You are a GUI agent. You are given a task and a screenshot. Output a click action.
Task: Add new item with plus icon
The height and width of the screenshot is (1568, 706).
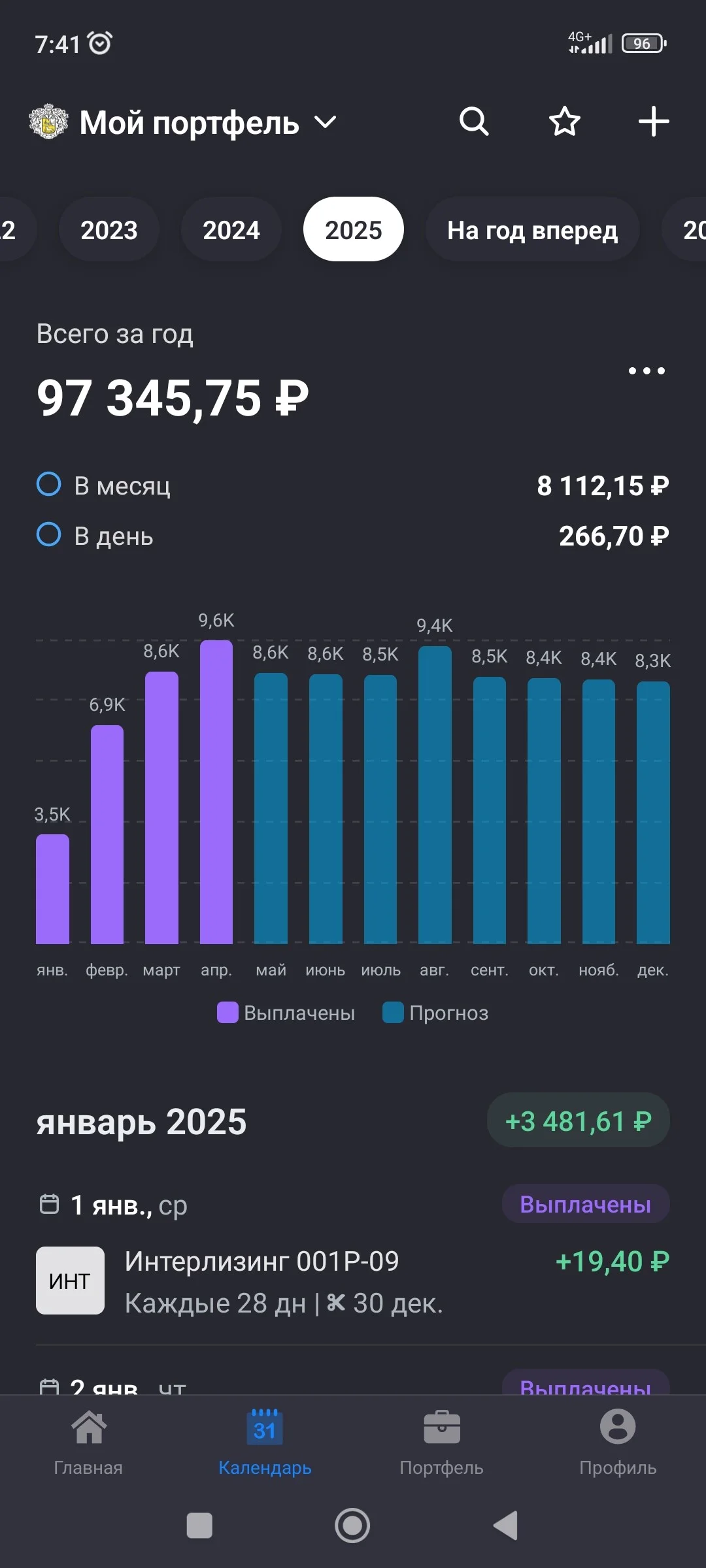(x=654, y=122)
